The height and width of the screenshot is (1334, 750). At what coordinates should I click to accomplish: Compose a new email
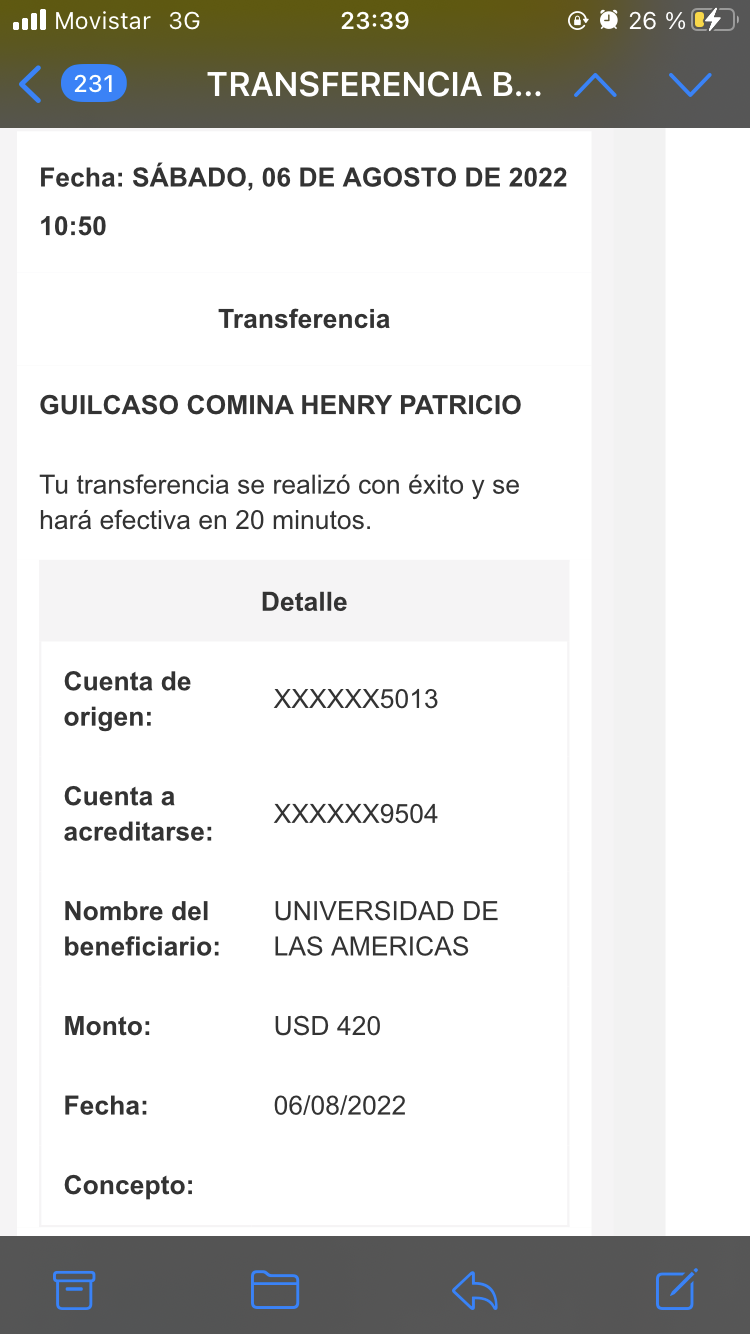click(676, 1289)
